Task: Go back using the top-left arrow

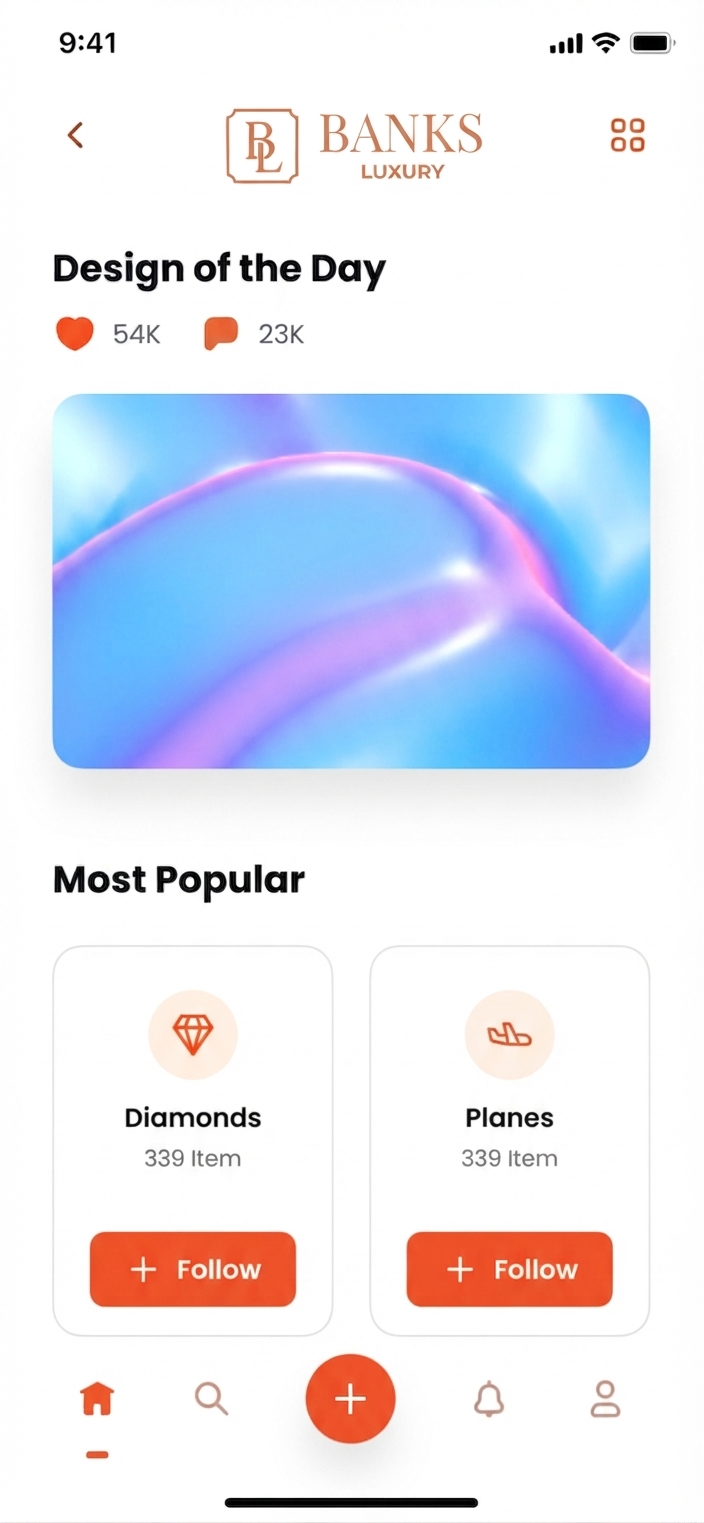Action: click(75, 135)
